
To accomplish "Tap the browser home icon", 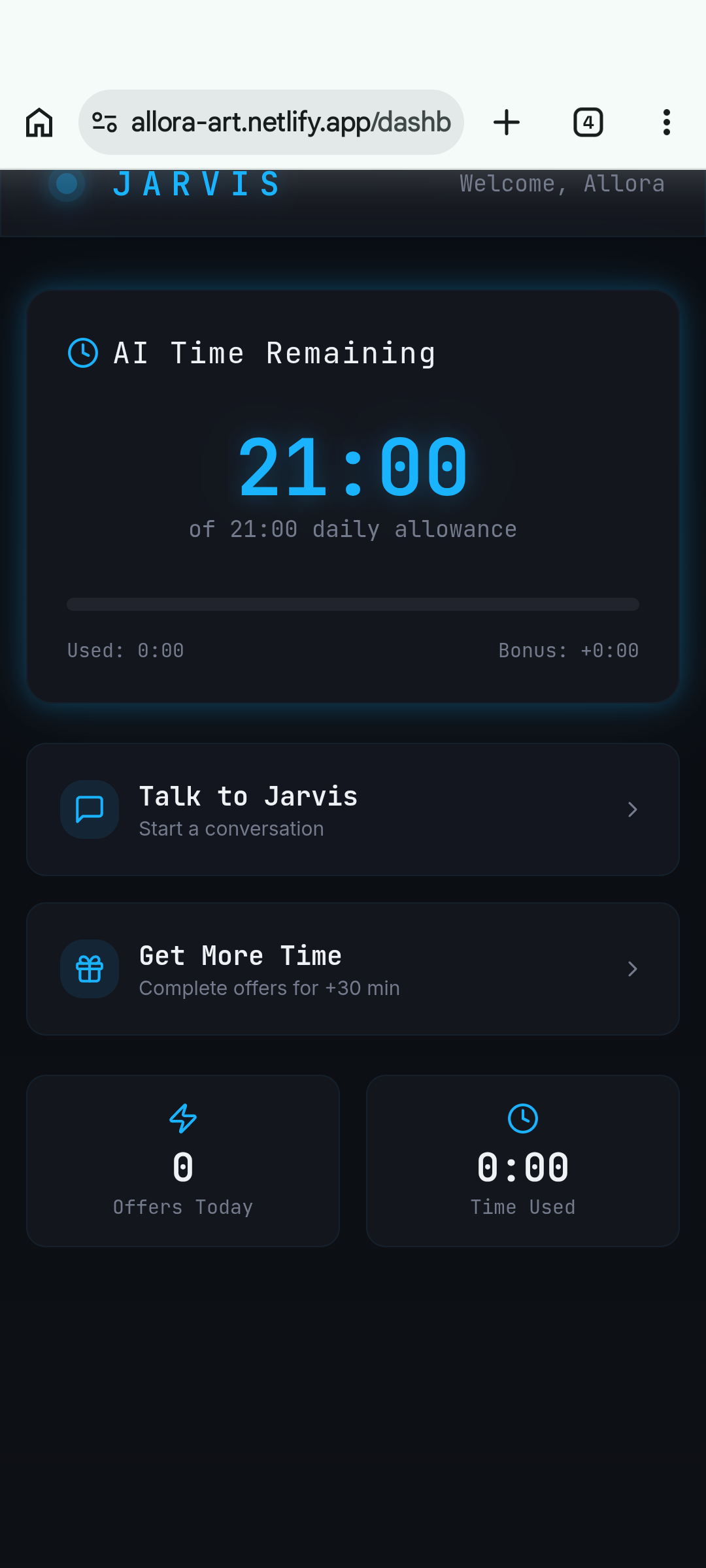I will coord(39,122).
